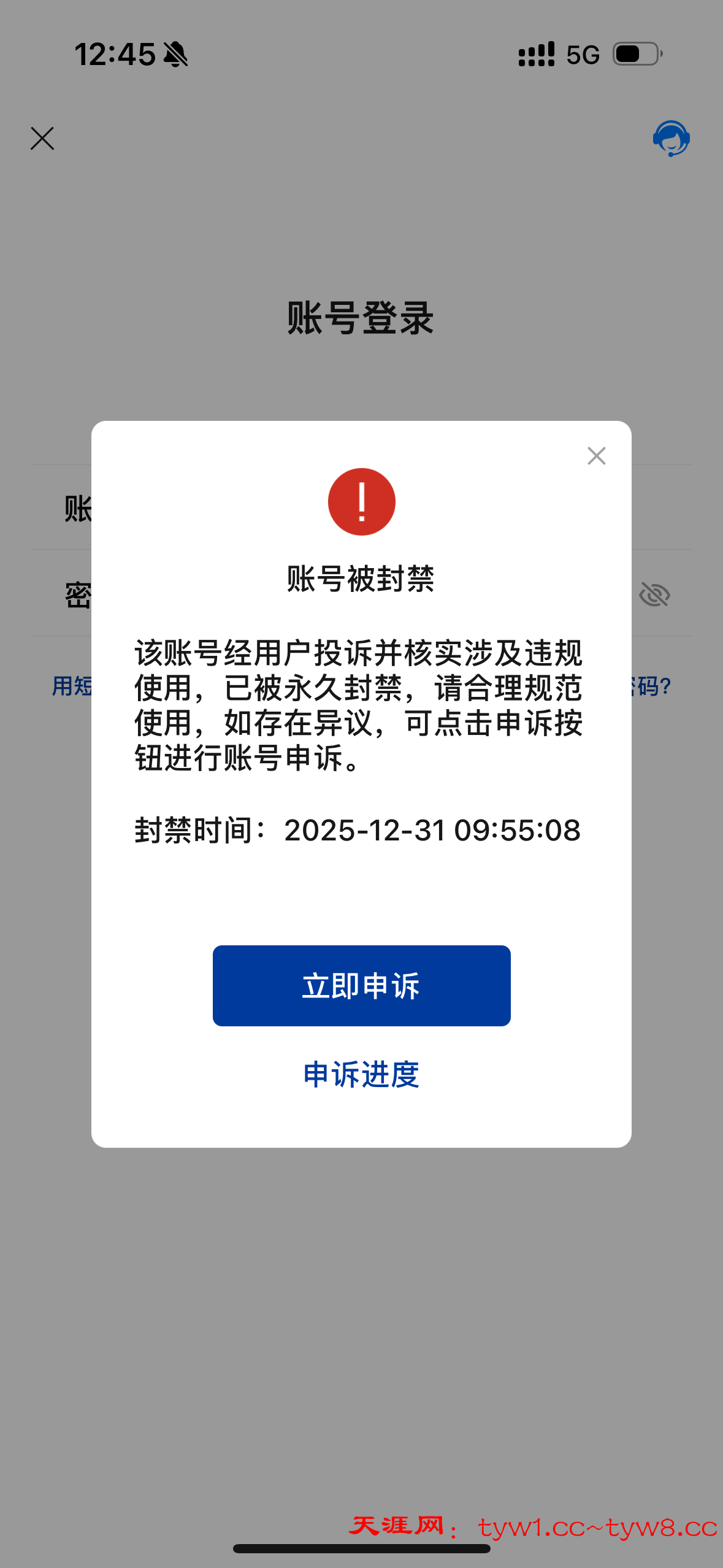Image resolution: width=723 pixels, height=1568 pixels.
Task: Click the red exclamation warning icon
Action: [x=361, y=501]
